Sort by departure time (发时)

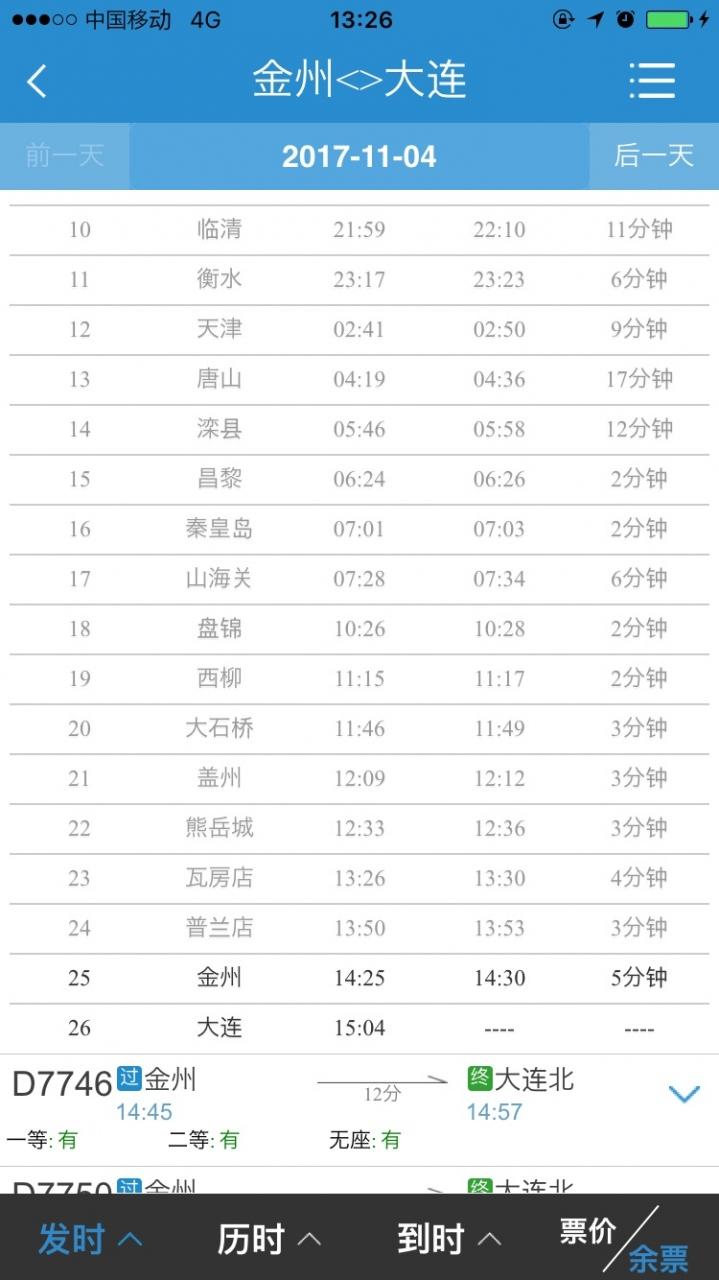[x=89, y=1239]
